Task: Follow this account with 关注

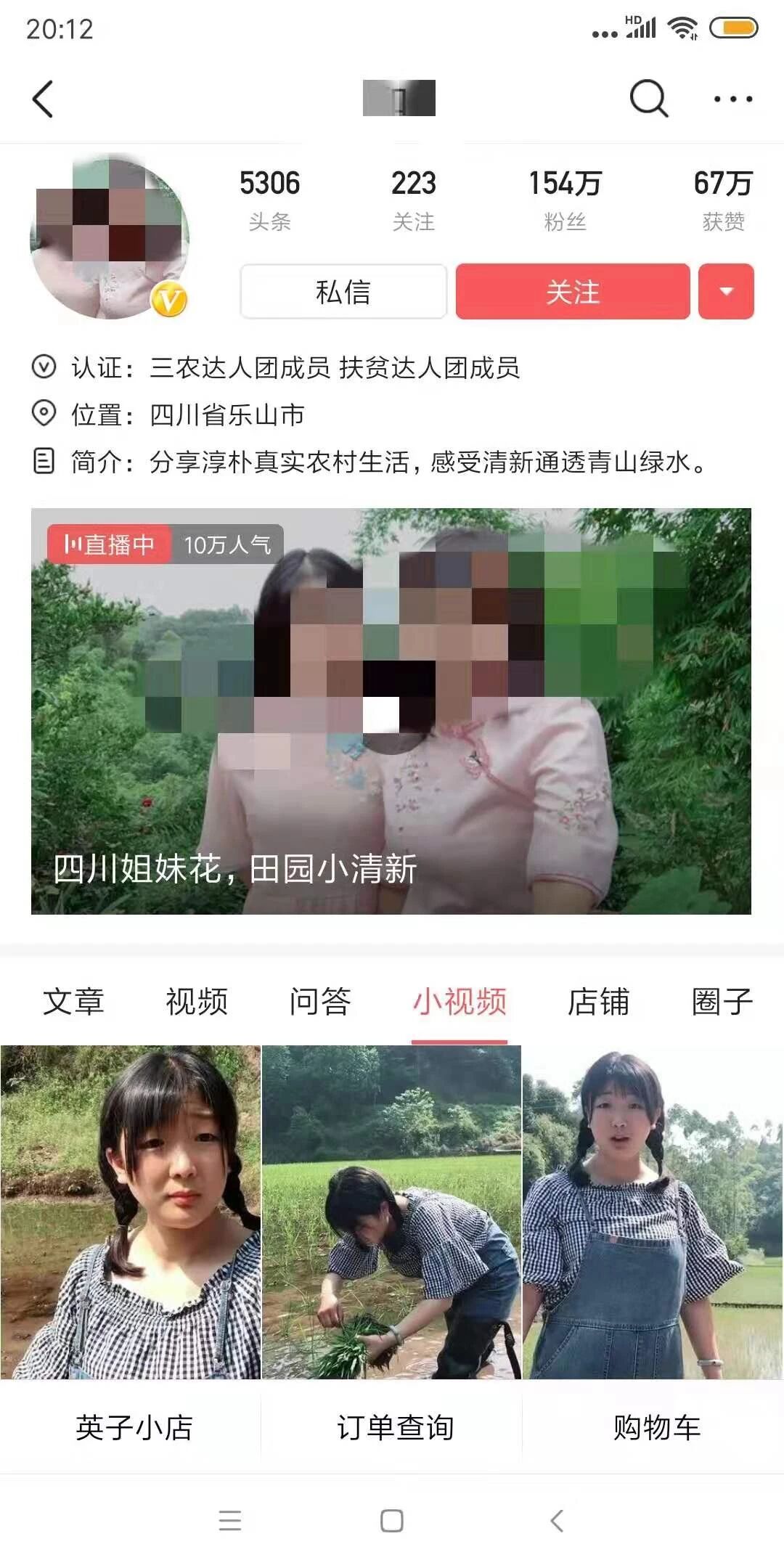Action: pos(573,292)
